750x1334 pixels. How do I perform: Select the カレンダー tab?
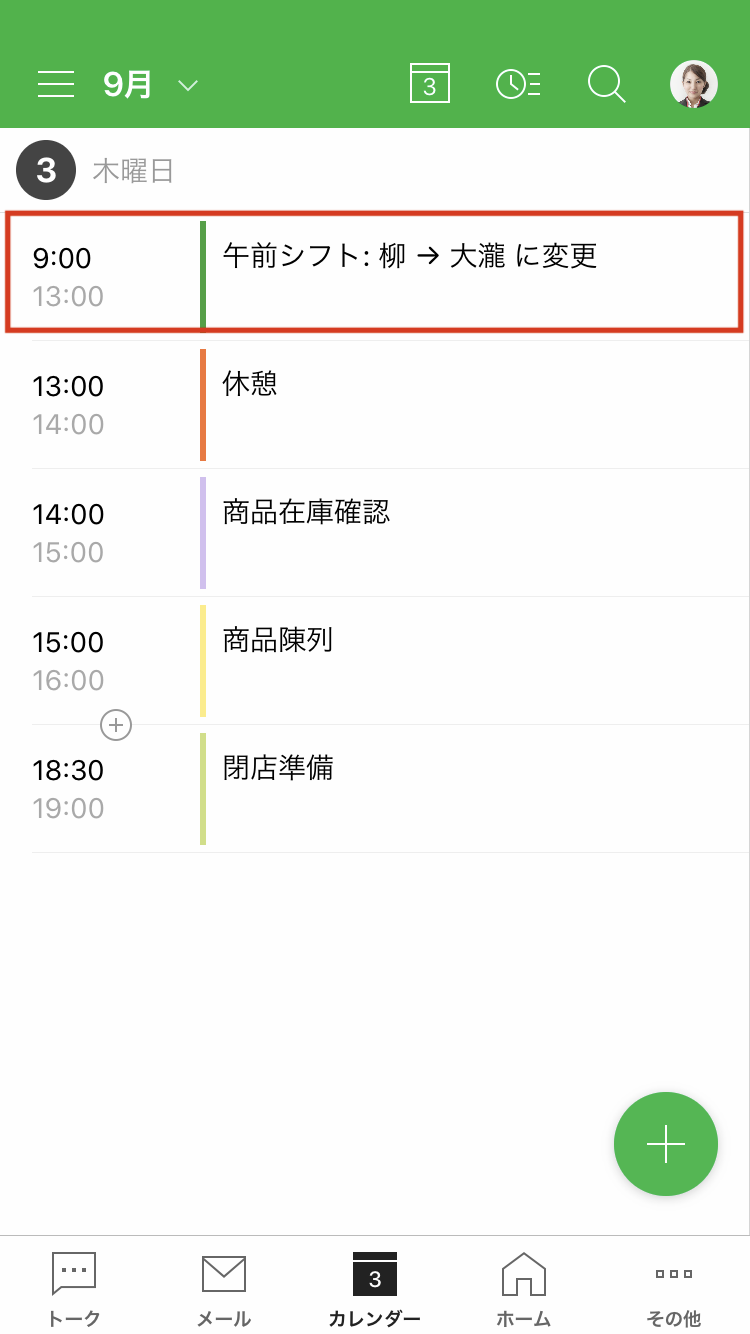[374, 1288]
